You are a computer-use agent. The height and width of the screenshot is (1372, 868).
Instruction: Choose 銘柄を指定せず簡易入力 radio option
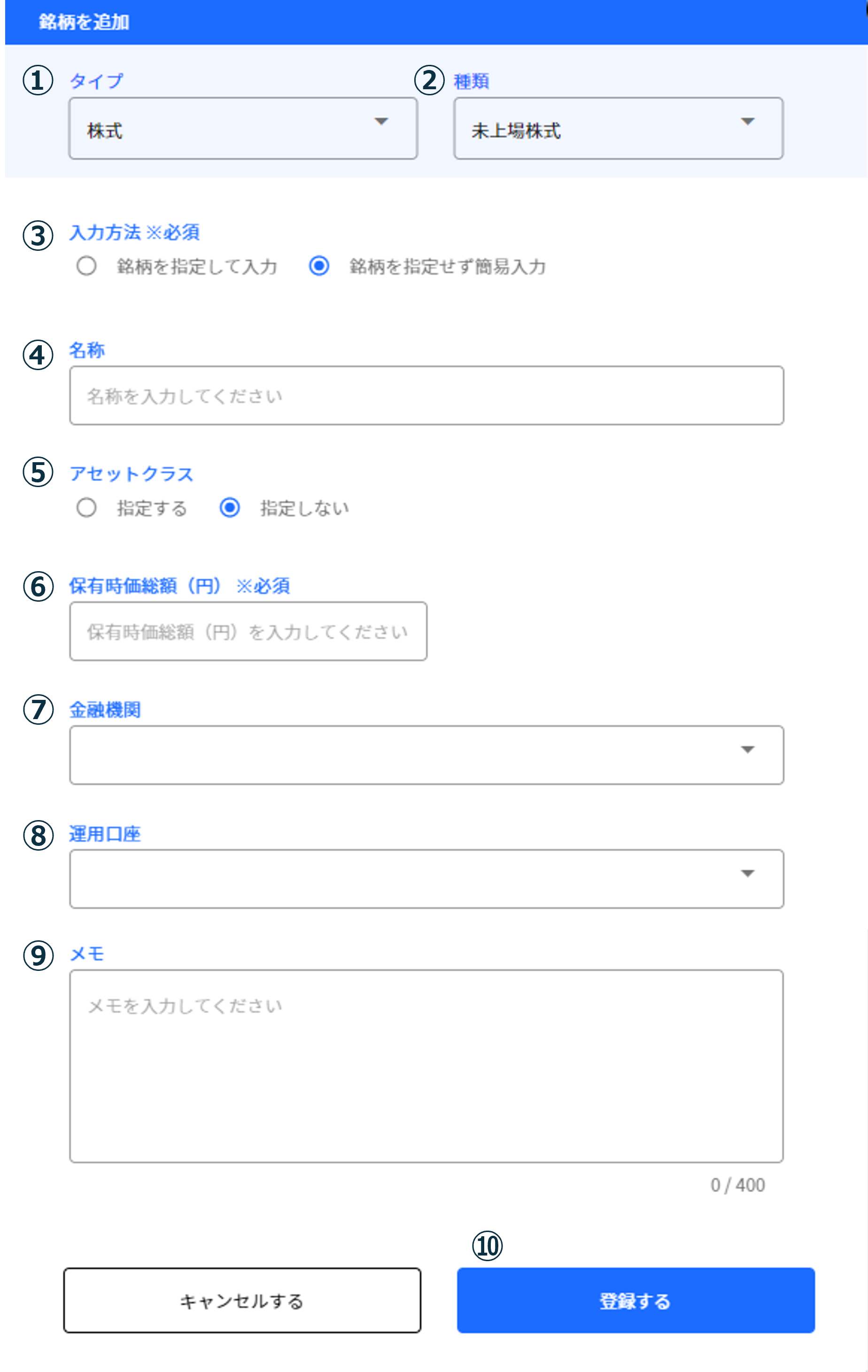click(x=319, y=266)
